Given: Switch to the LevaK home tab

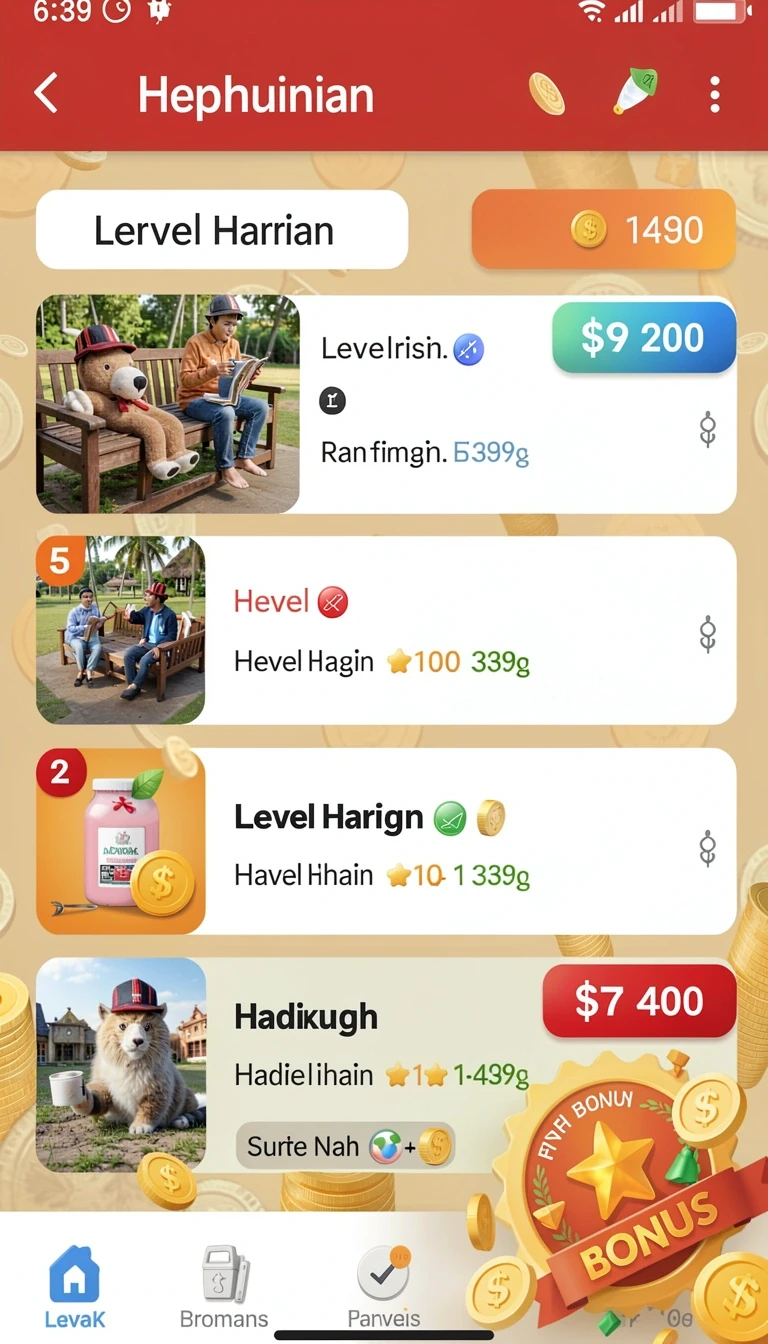Looking at the screenshot, I should click(x=75, y=1286).
